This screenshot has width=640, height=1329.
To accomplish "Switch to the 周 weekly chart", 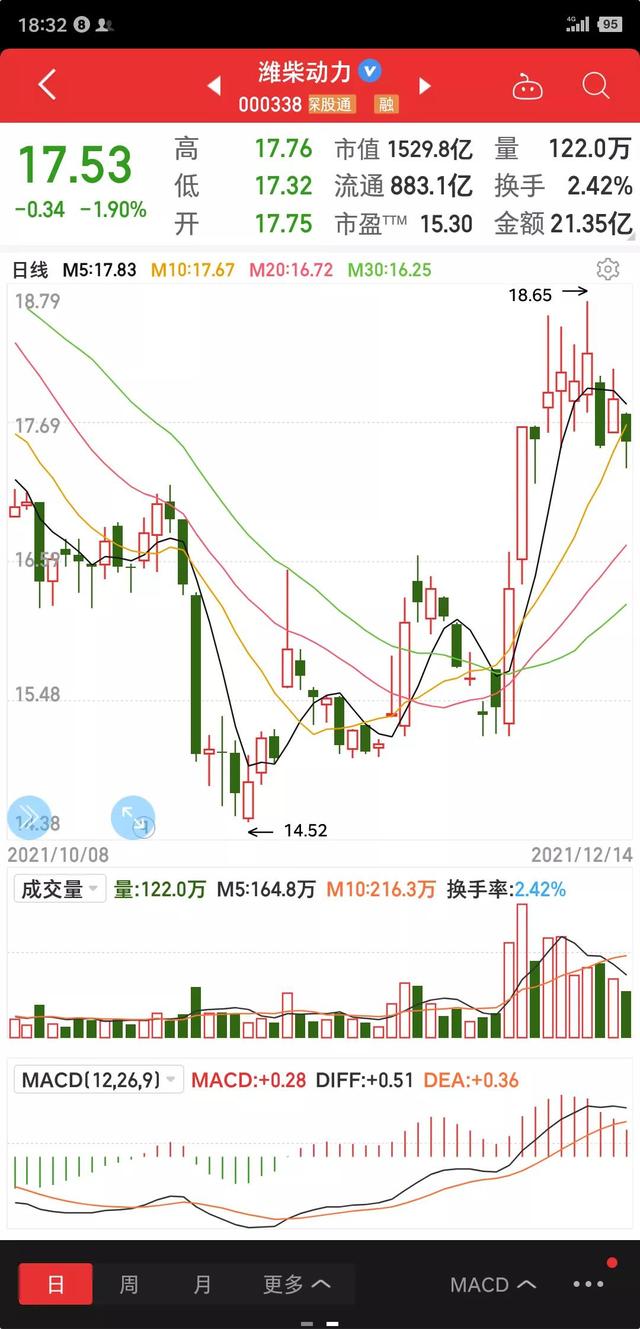I will pos(129,1284).
